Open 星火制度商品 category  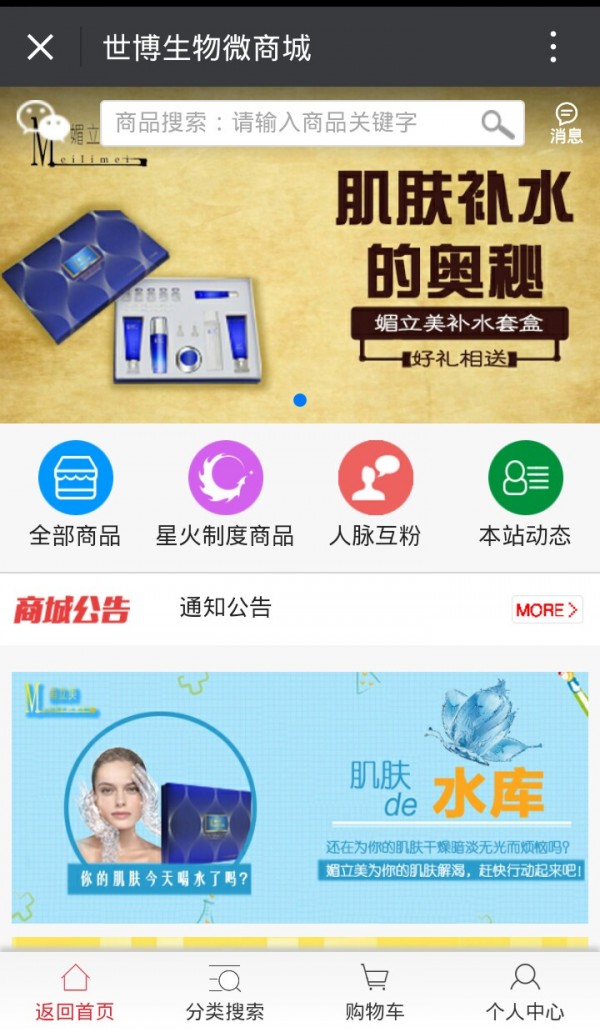pos(225,494)
